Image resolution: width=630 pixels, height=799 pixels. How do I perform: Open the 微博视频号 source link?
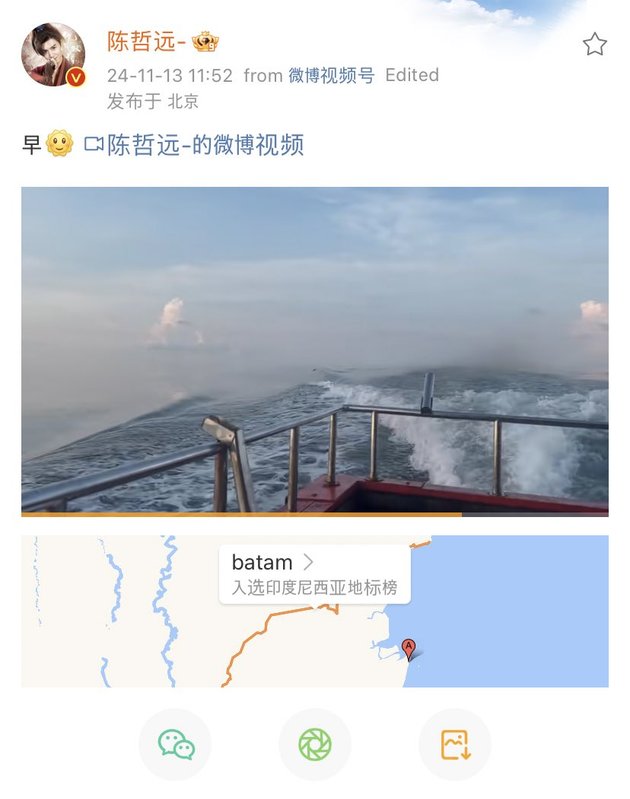click(x=331, y=75)
